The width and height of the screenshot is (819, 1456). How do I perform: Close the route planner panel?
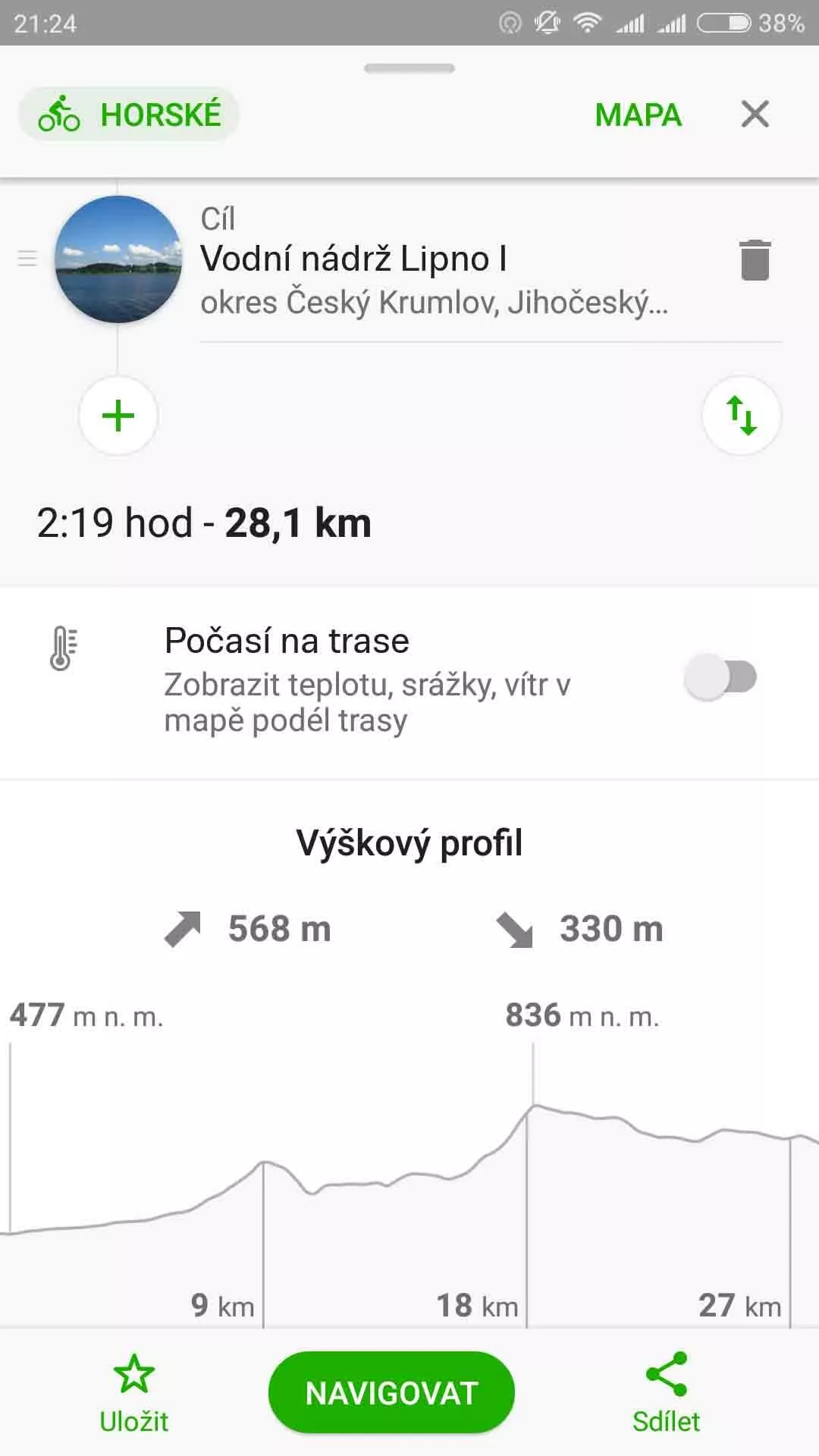tap(755, 115)
